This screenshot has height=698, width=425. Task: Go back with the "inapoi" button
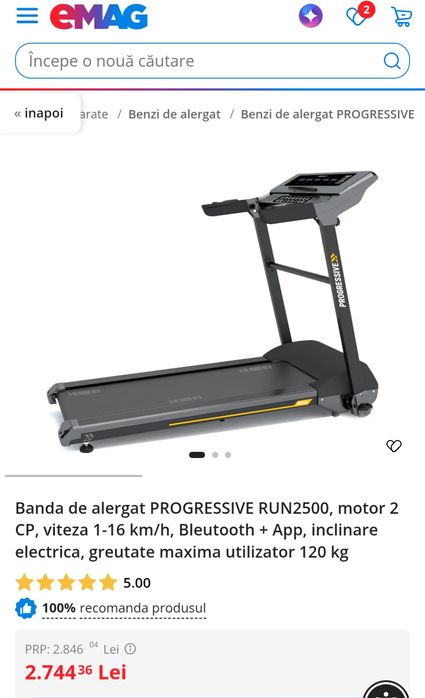[39, 113]
